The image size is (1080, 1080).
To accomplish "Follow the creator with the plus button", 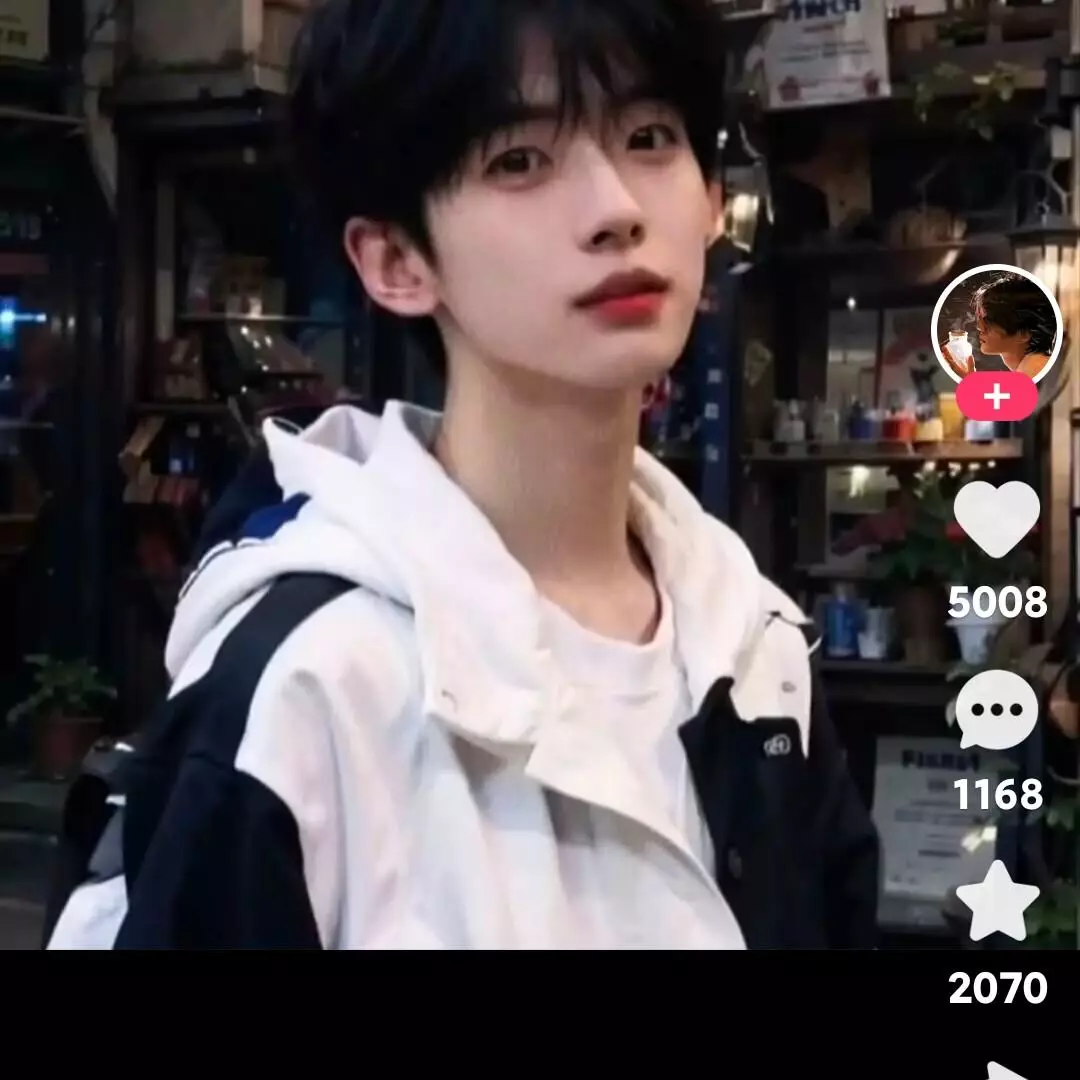I will click(996, 398).
